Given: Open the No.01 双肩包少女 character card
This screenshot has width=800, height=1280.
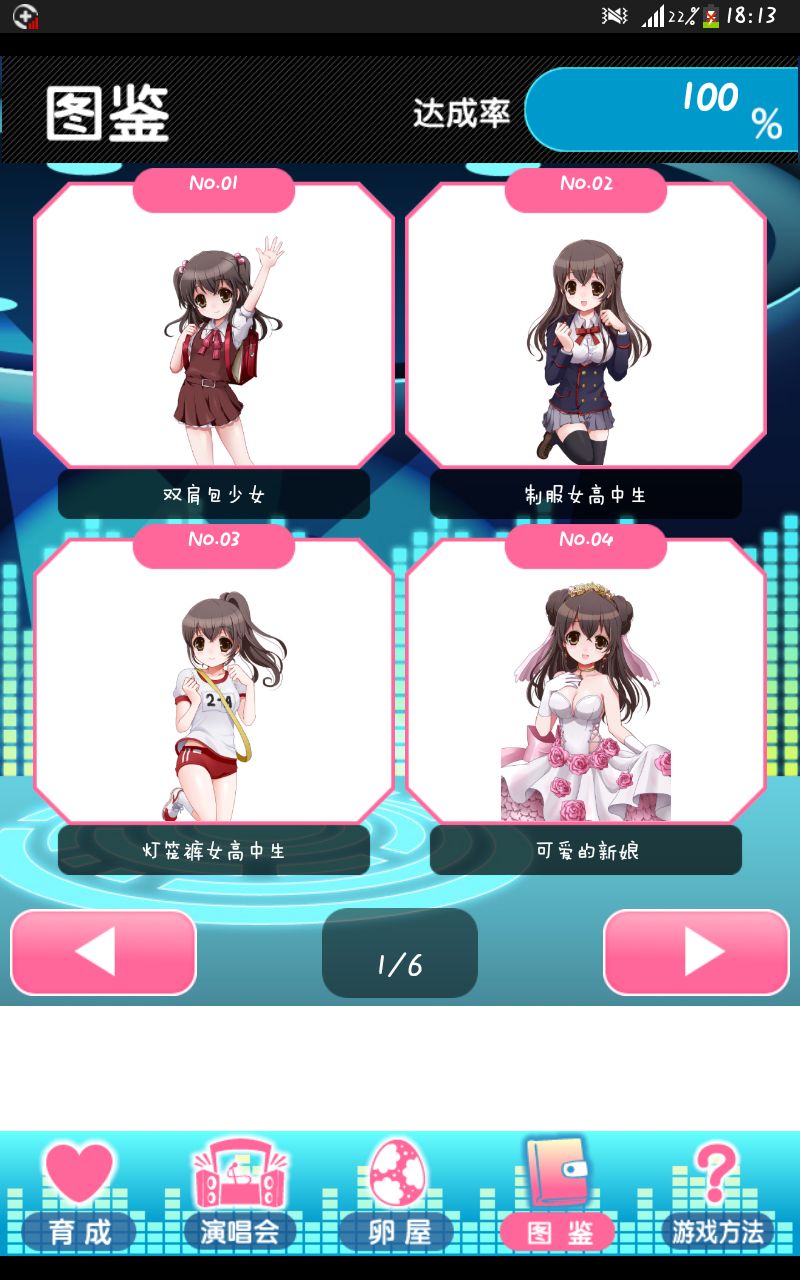Looking at the screenshot, I should pyautogui.click(x=214, y=328).
